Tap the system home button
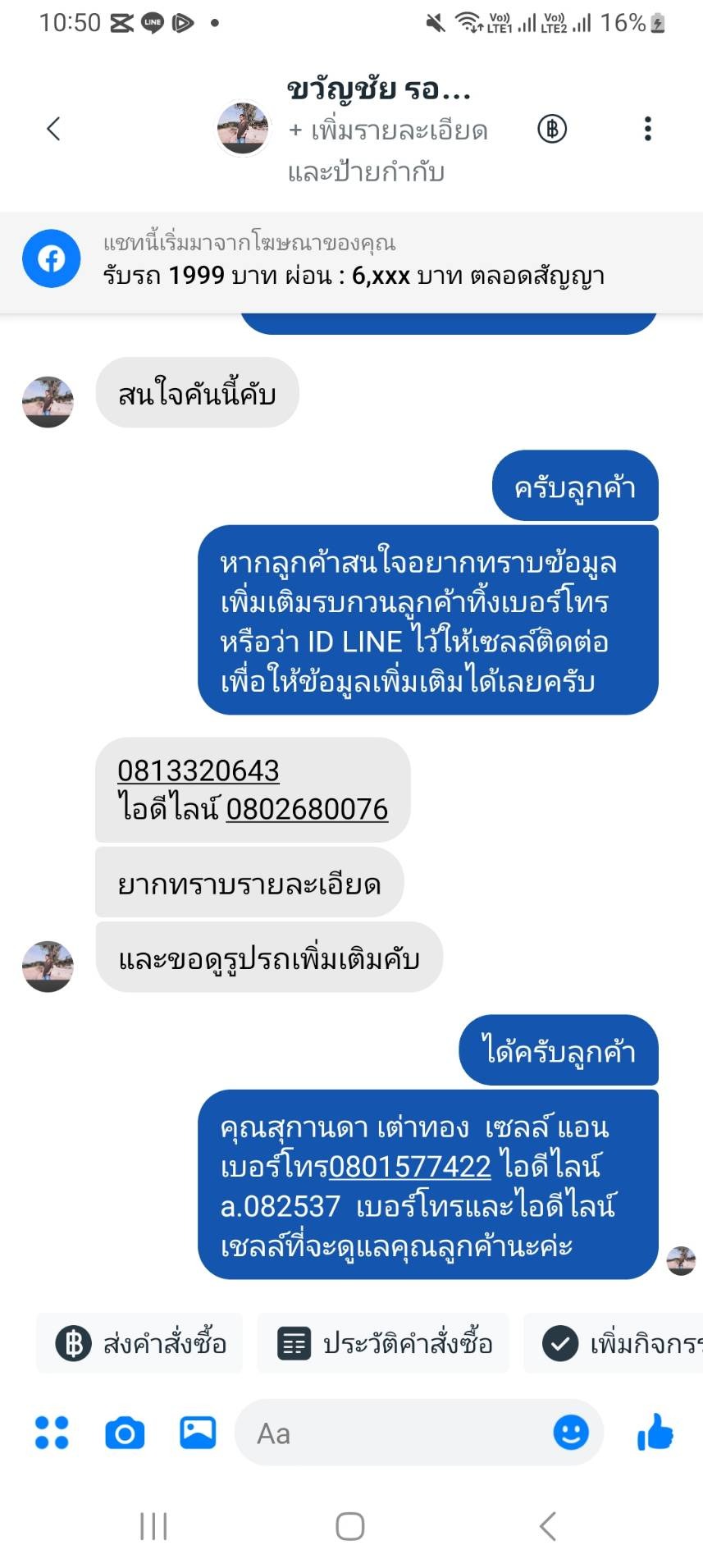The image size is (703, 1568). point(350,1526)
